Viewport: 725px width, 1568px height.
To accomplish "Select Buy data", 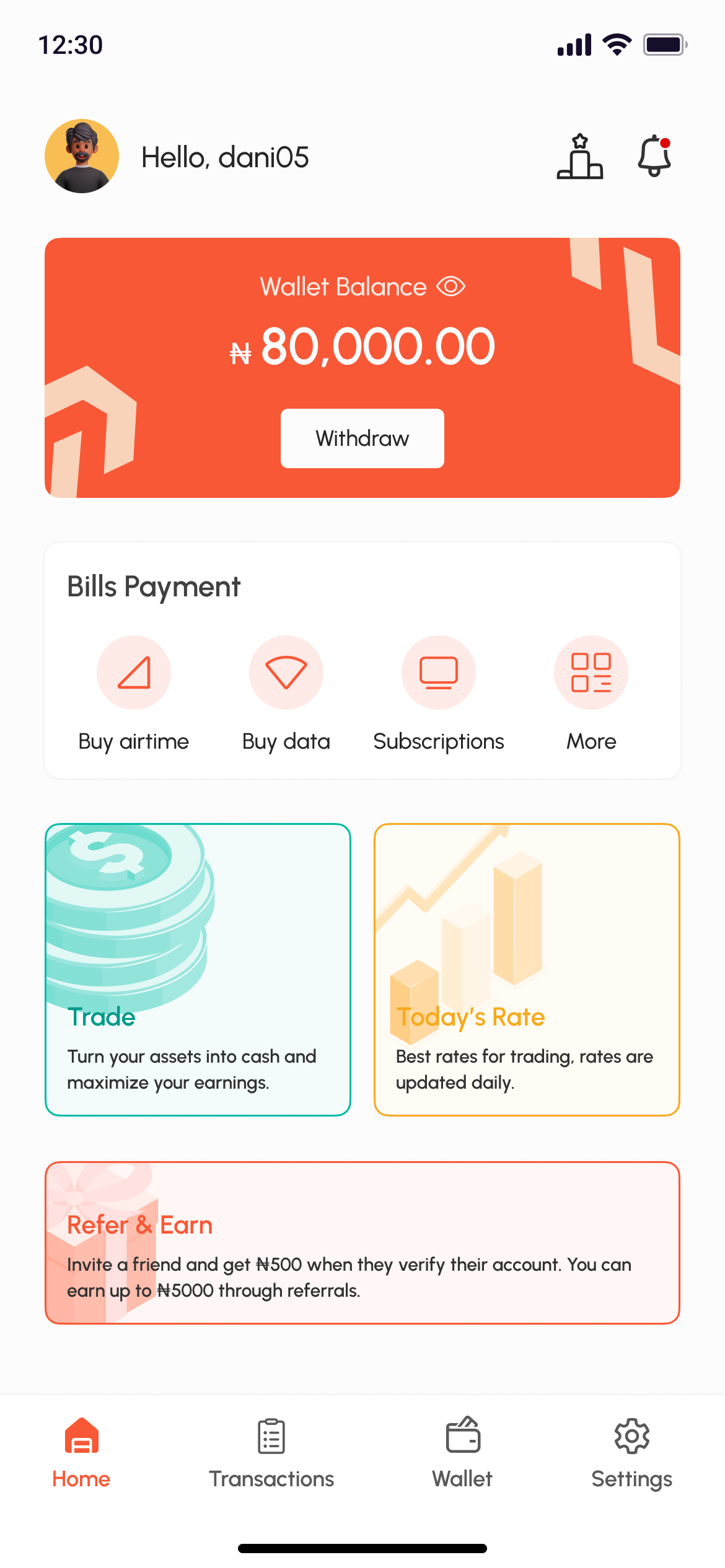I will pyautogui.click(x=286, y=694).
